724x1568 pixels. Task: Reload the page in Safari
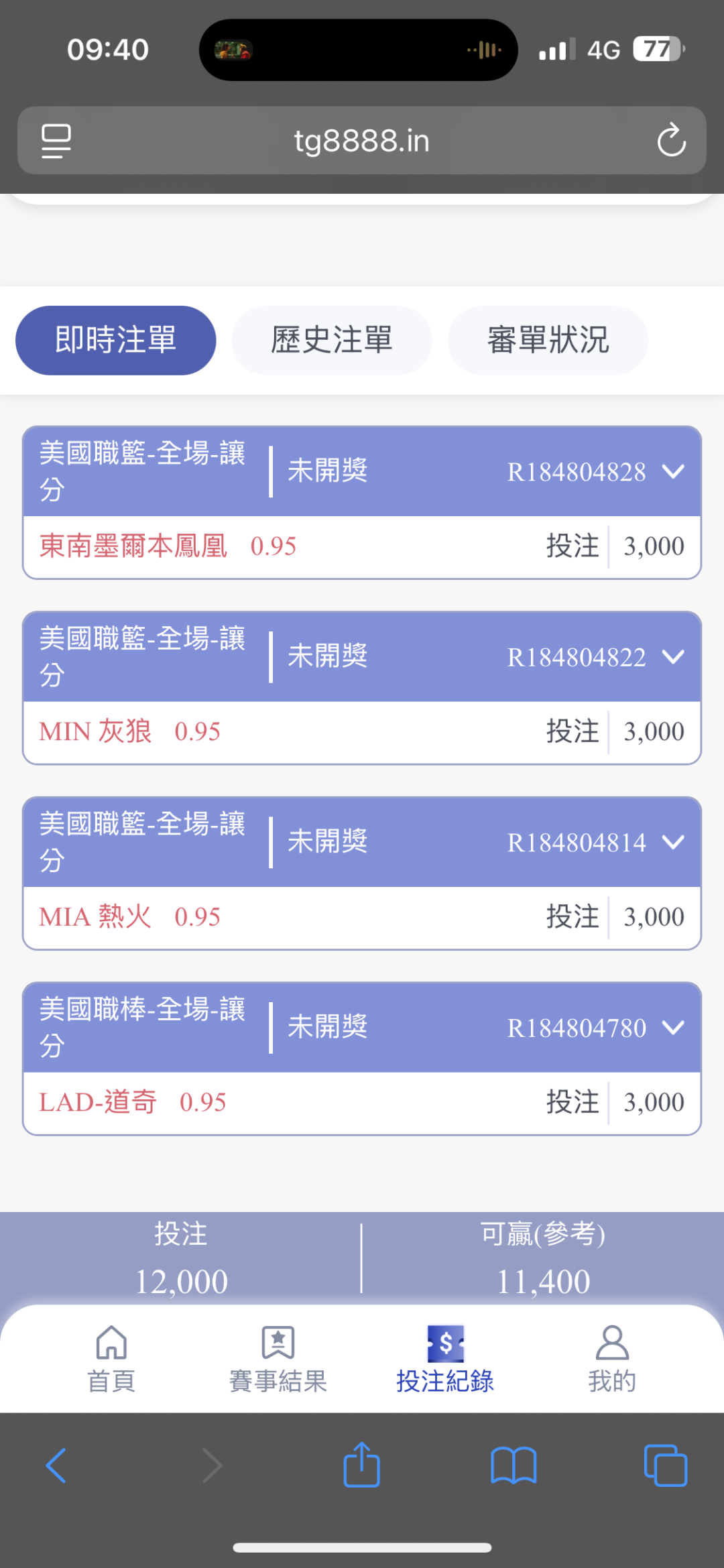pos(671,141)
